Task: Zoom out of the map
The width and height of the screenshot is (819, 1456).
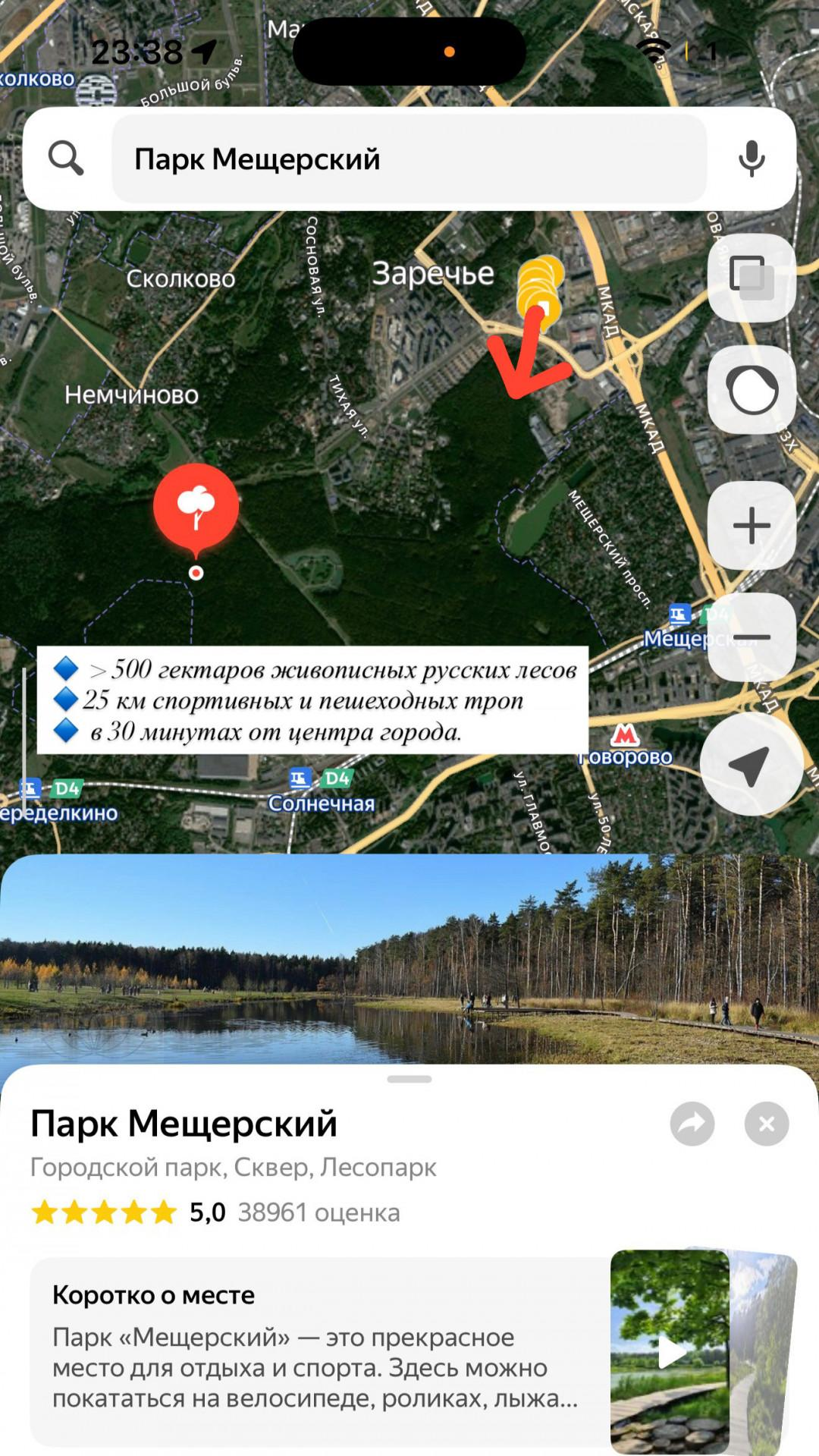Action: click(x=751, y=637)
